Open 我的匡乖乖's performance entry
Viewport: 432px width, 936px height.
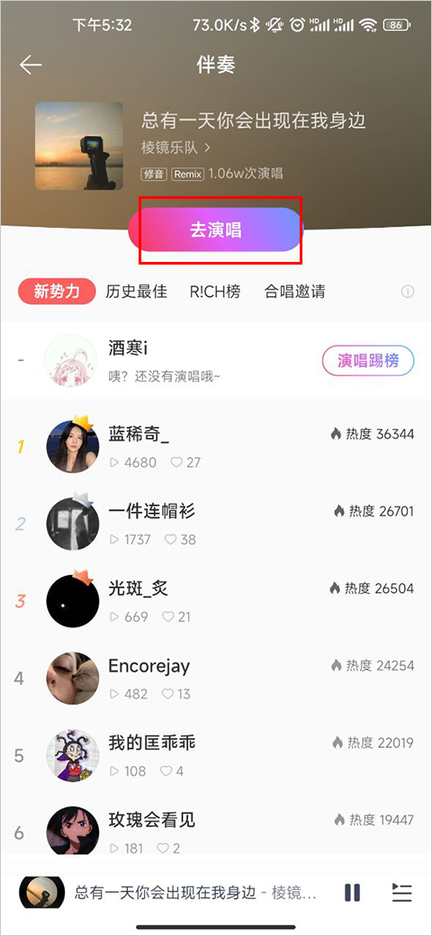(216, 756)
